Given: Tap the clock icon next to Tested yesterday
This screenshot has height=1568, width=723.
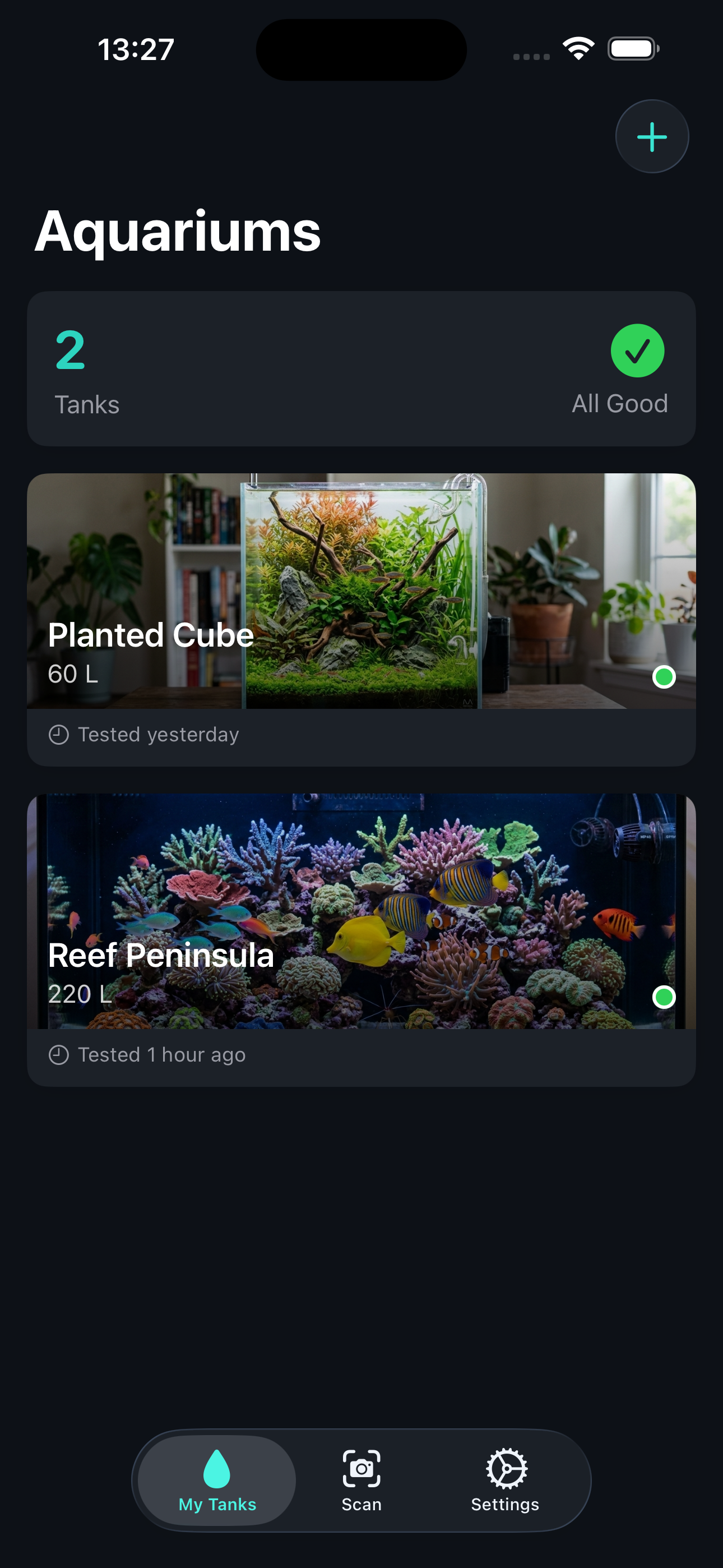Looking at the screenshot, I should [58, 735].
